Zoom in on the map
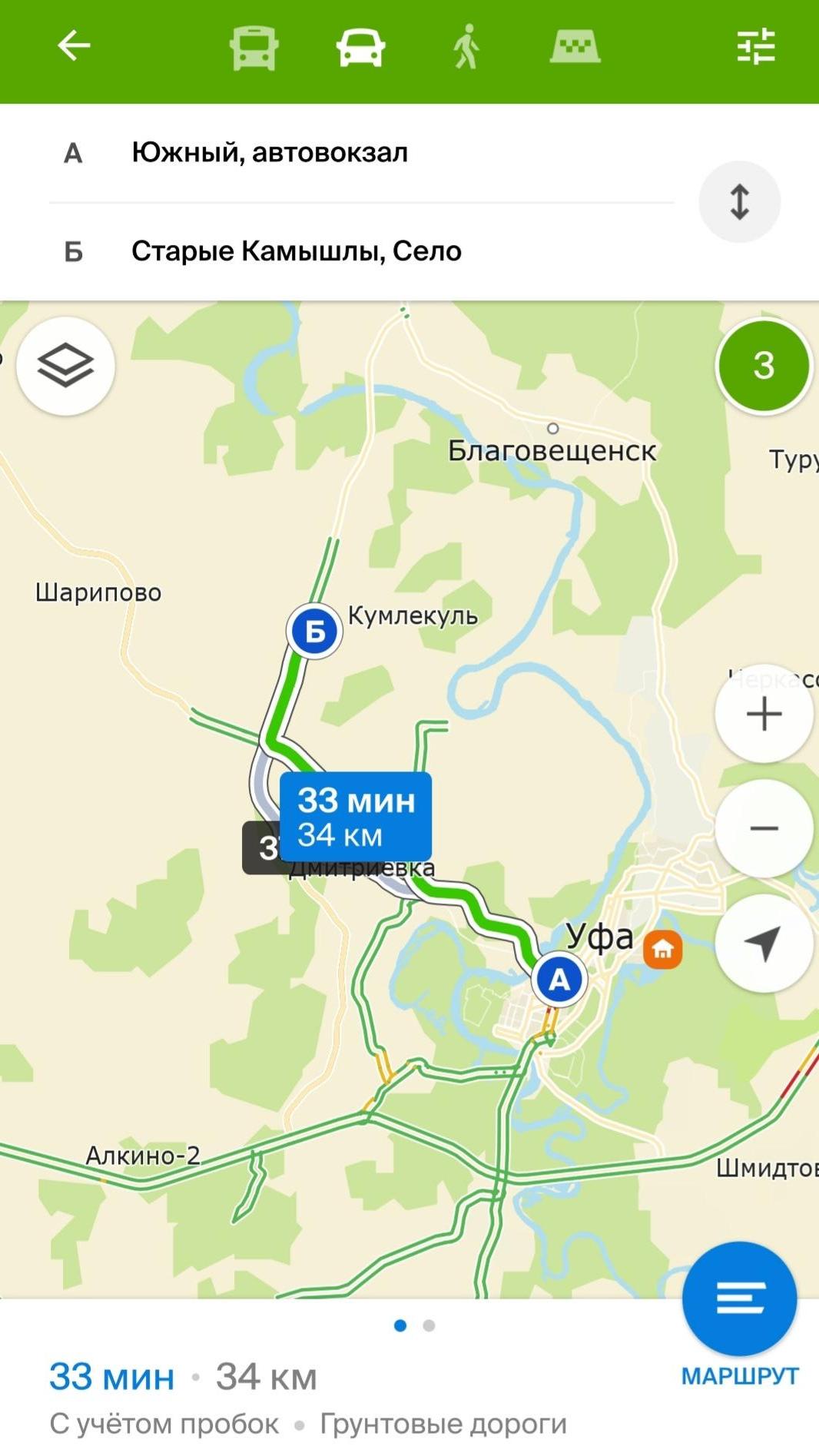The width and height of the screenshot is (819, 1456). click(x=764, y=714)
